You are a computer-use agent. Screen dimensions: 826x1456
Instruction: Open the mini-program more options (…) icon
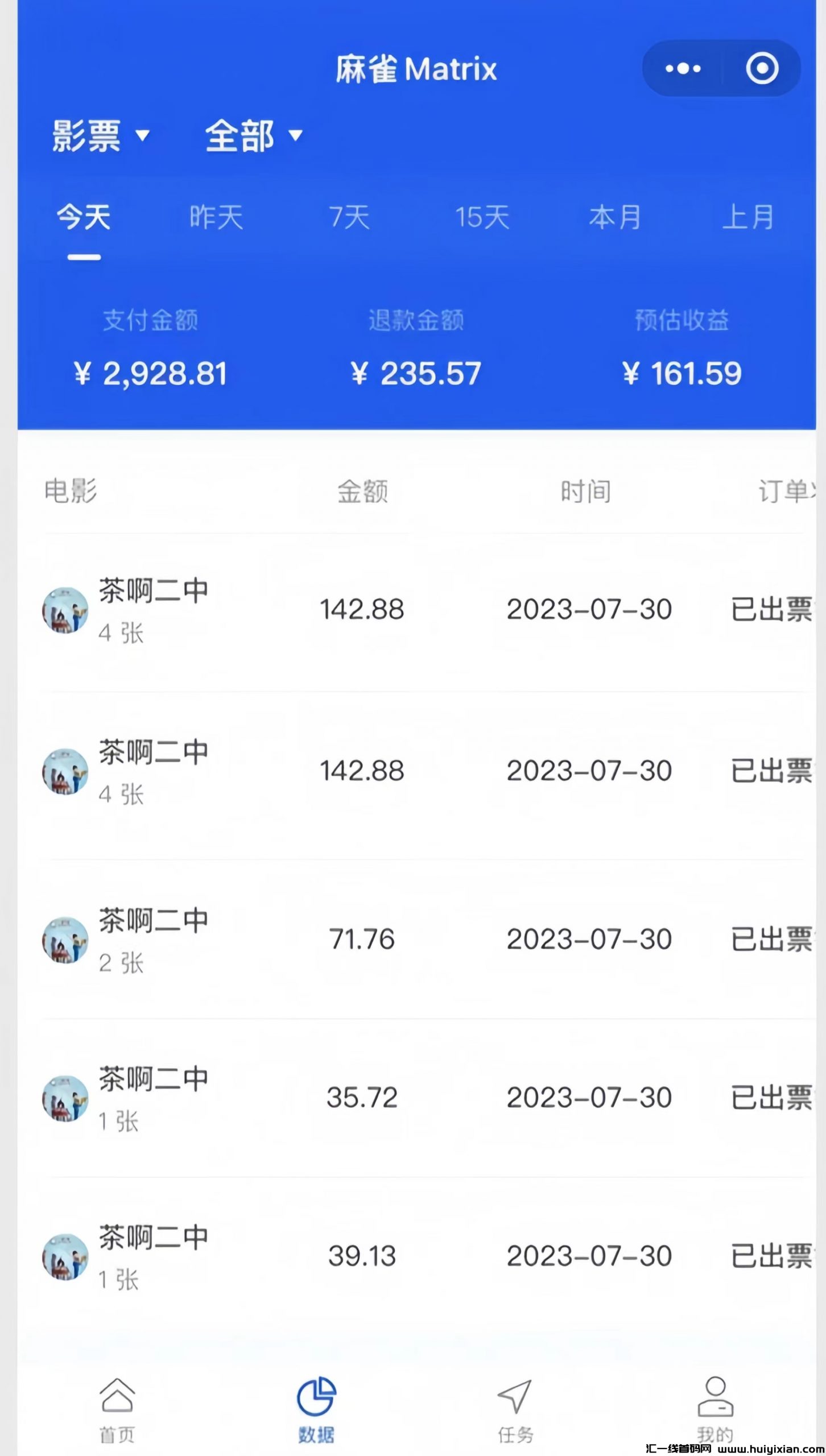pyautogui.click(x=683, y=68)
